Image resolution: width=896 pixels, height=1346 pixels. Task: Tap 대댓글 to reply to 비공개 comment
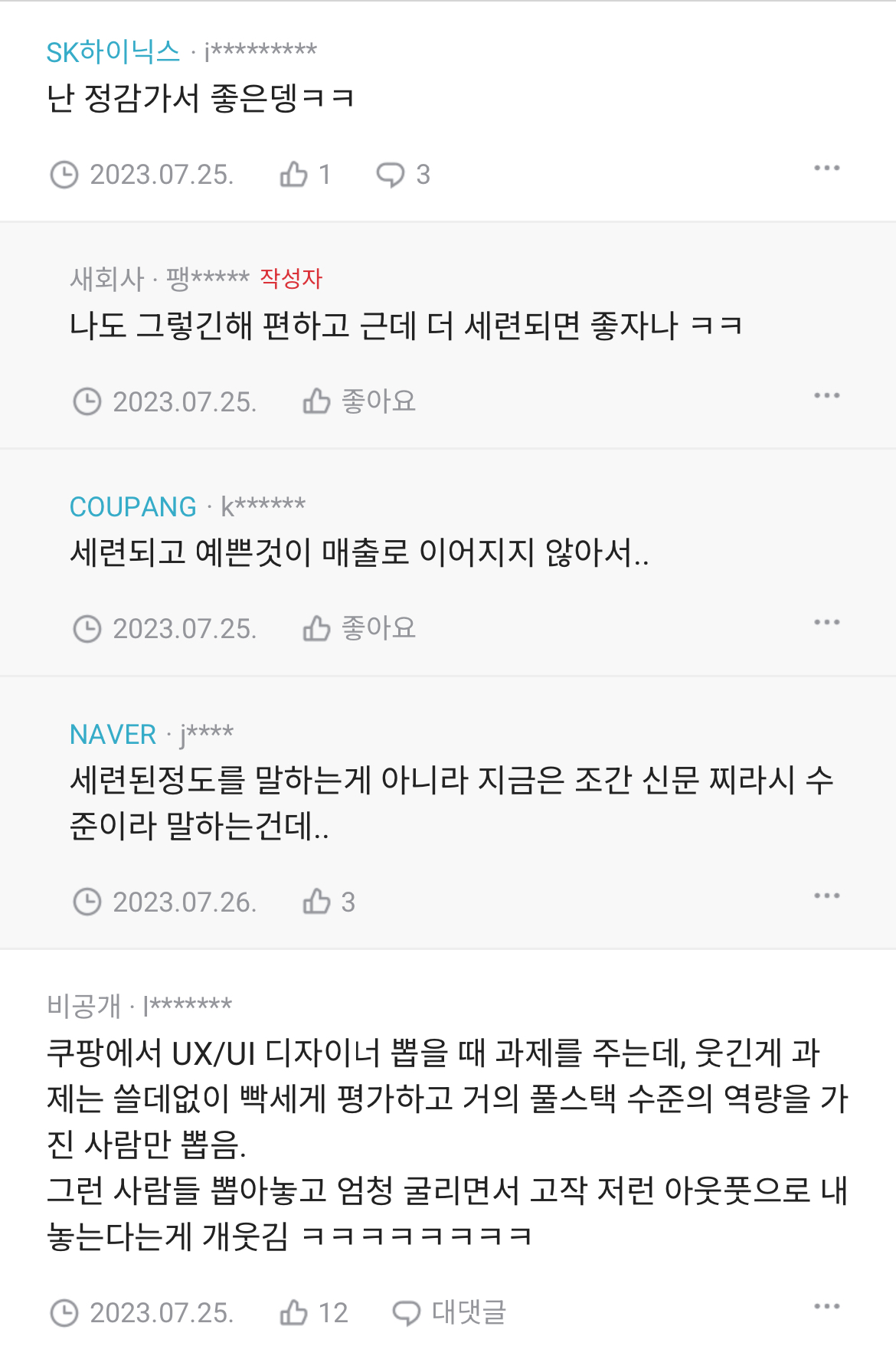pyautogui.click(x=449, y=1312)
